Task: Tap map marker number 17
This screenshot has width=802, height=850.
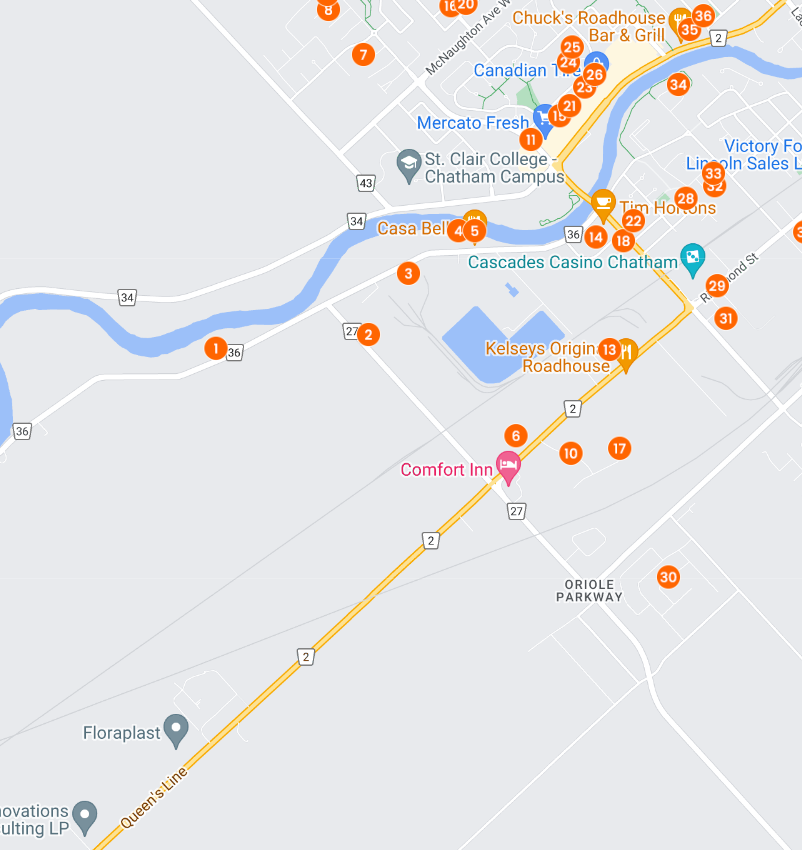Action: point(619,448)
